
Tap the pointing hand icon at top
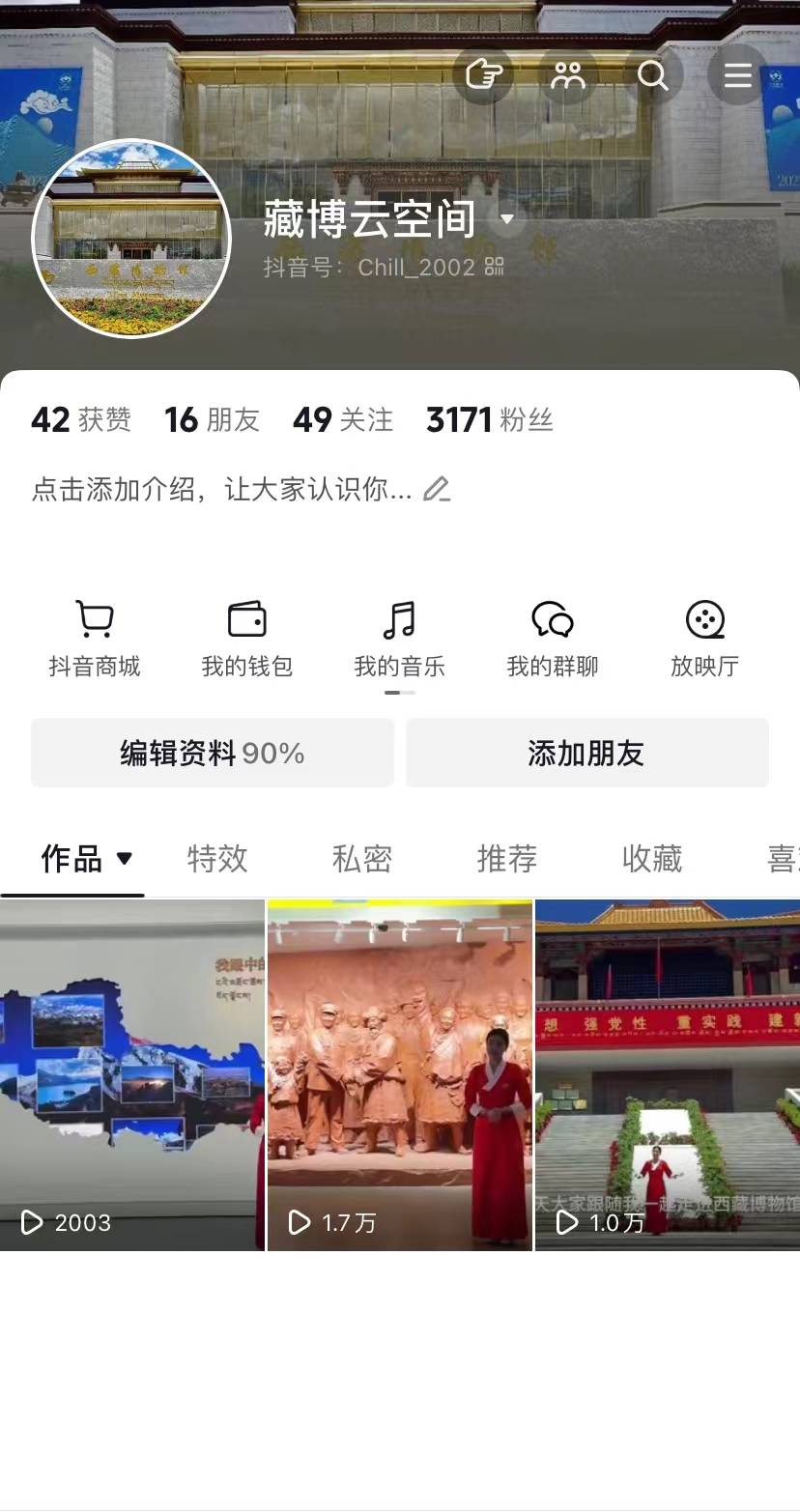coord(483,75)
